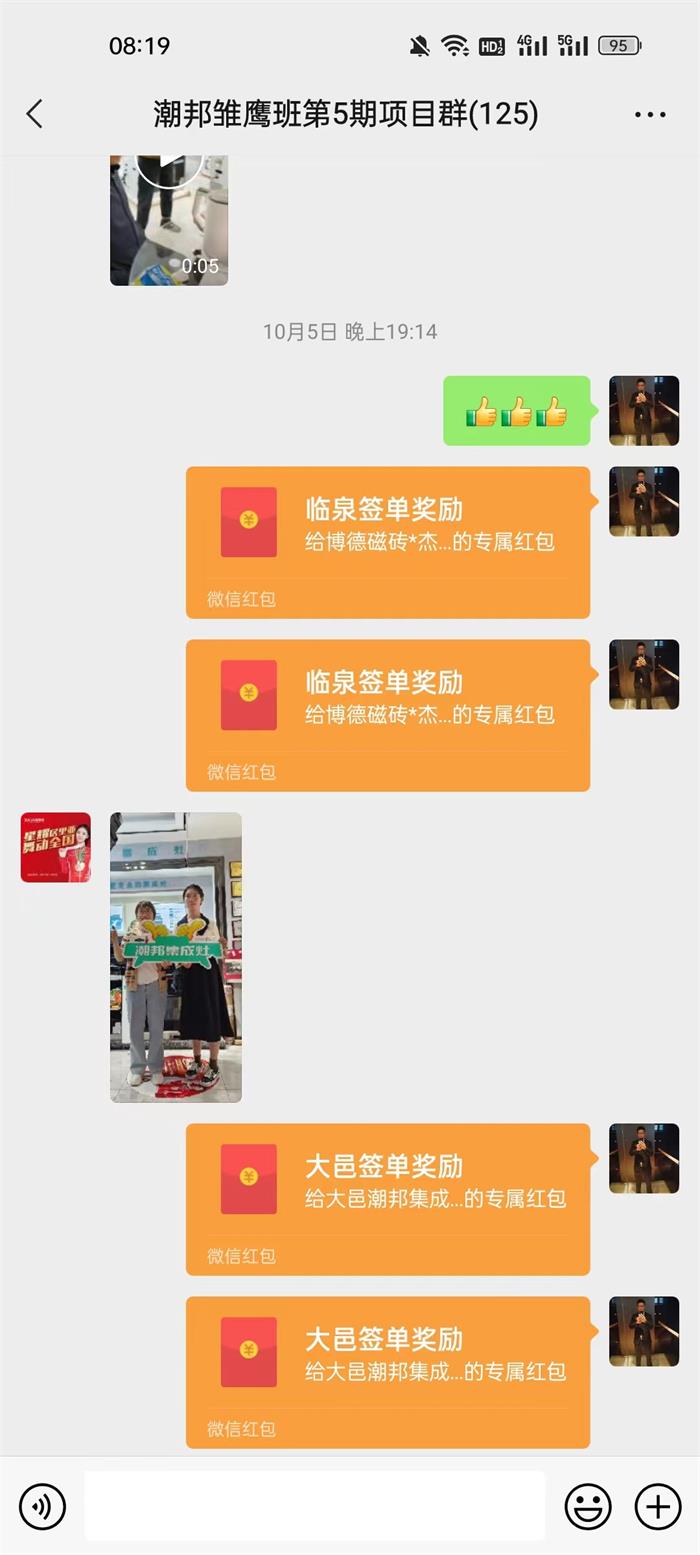
Task: View the photo of two people holding the 潮邦集成灶 sign
Action: click(176, 957)
